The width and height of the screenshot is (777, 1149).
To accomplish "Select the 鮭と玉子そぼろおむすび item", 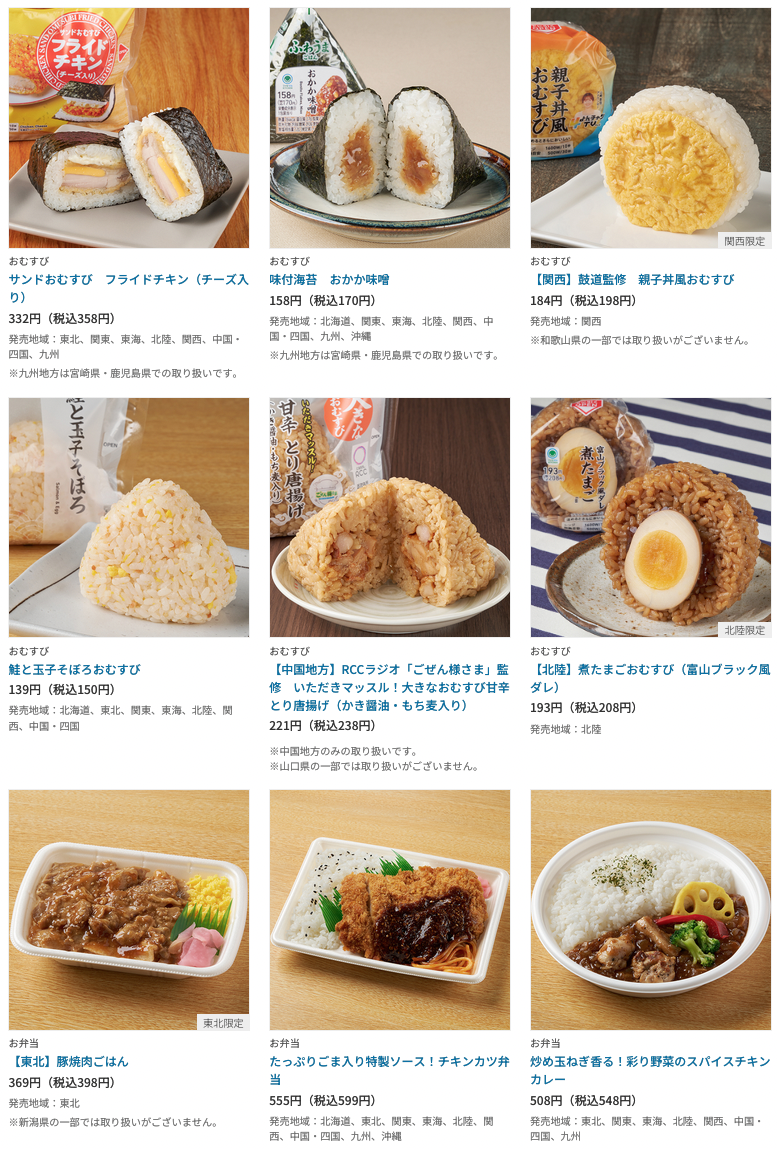I will click(x=75, y=669).
